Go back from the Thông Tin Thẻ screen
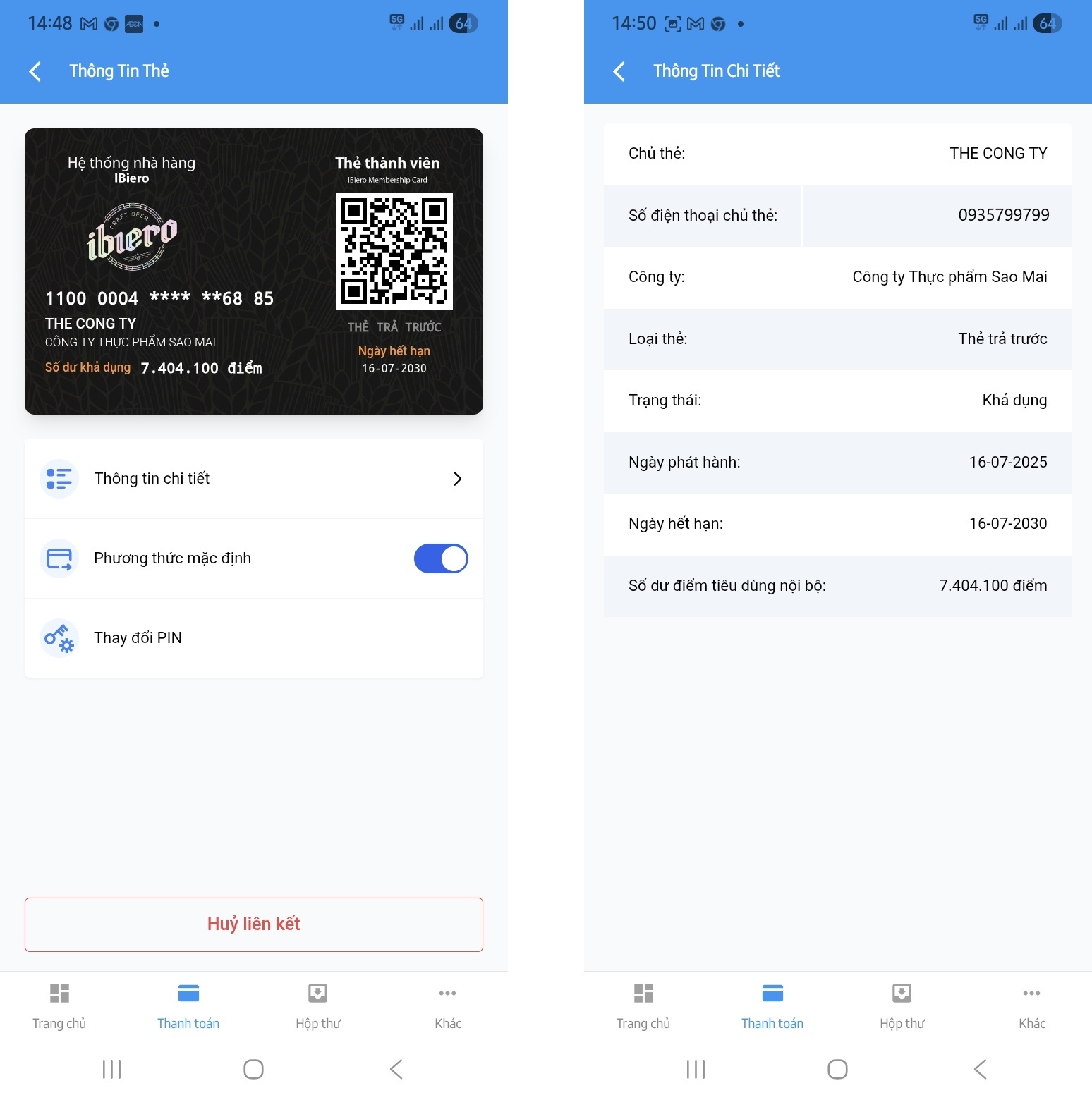 coord(35,71)
